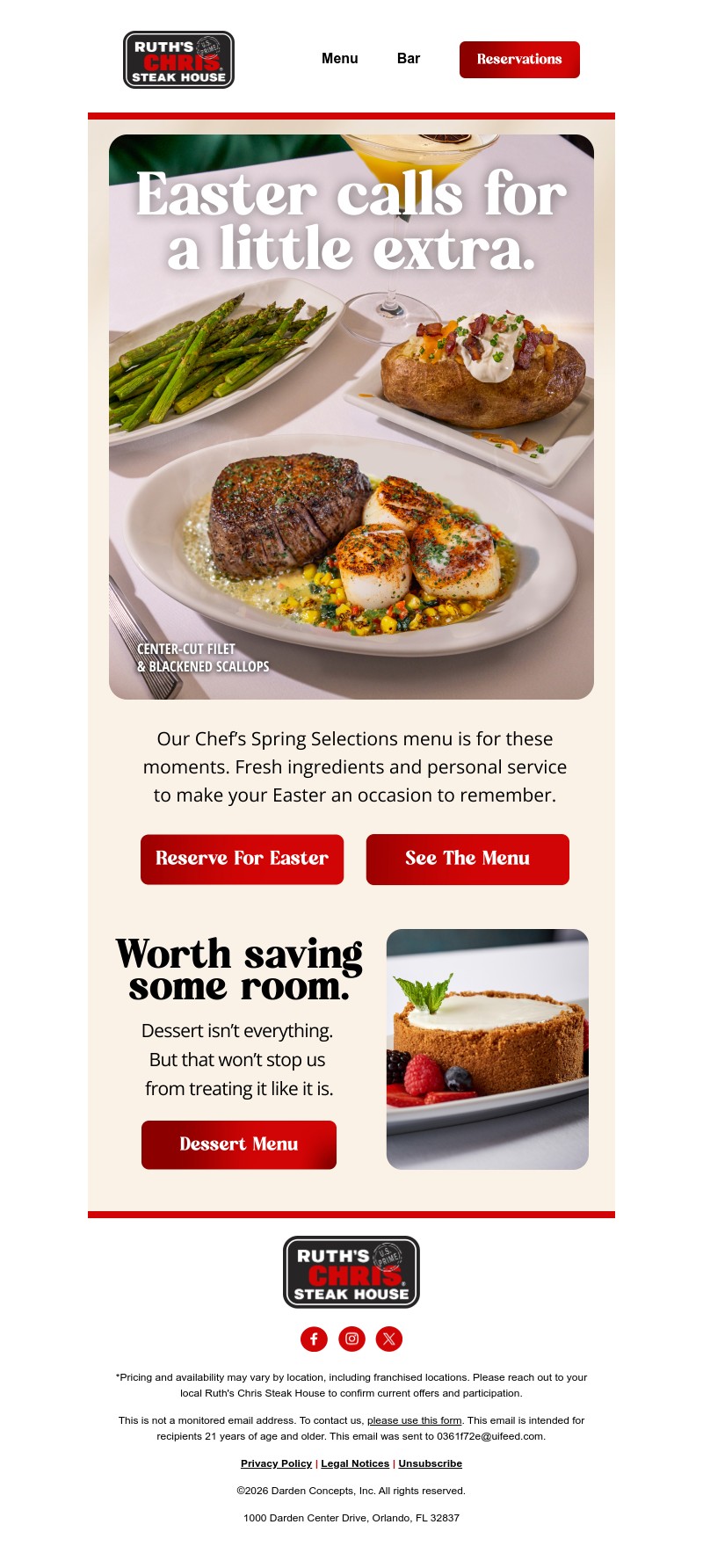703x1568 pixels.
Task: Click the Reserve For Easter button
Action: [x=242, y=859]
